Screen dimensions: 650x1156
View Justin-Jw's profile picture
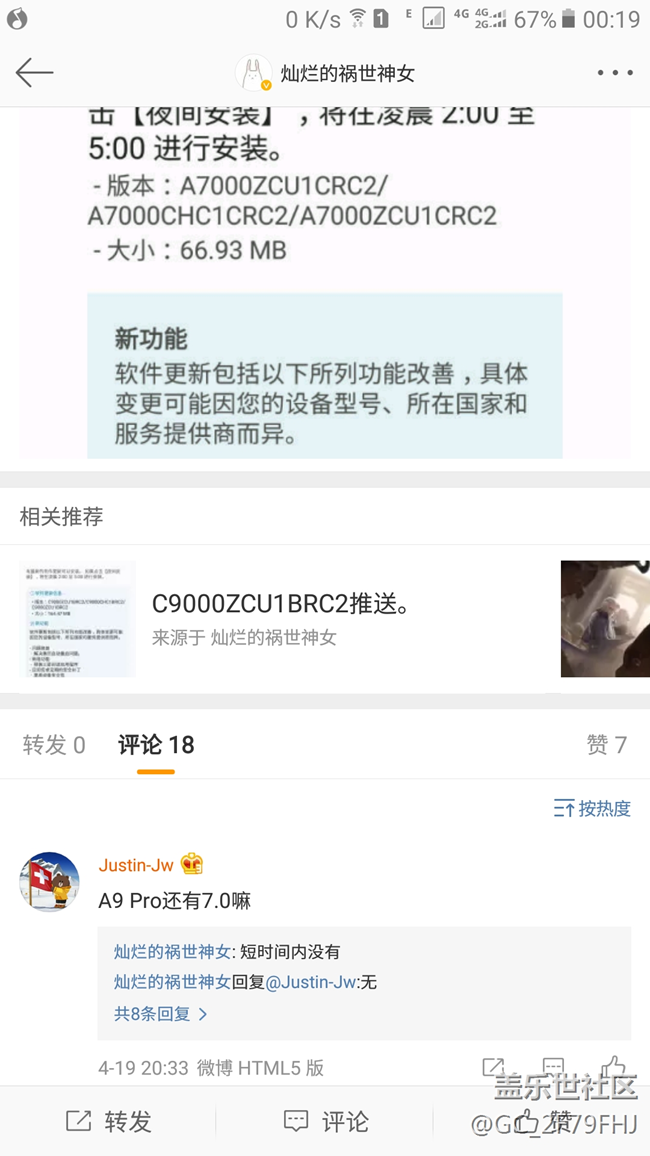pos(50,881)
